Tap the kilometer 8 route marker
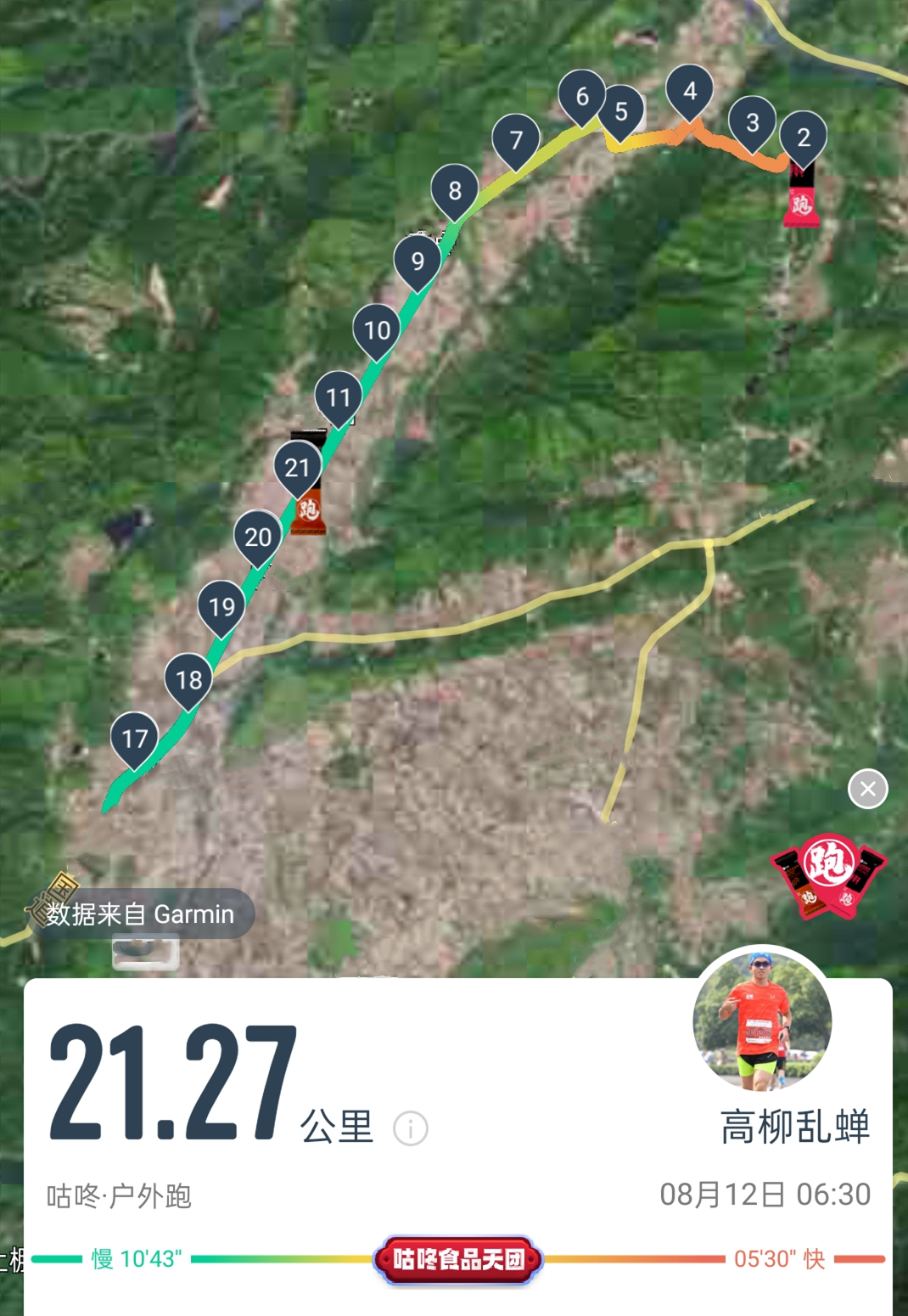The width and height of the screenshot is (908, 1316). click(x=455, y=191)
